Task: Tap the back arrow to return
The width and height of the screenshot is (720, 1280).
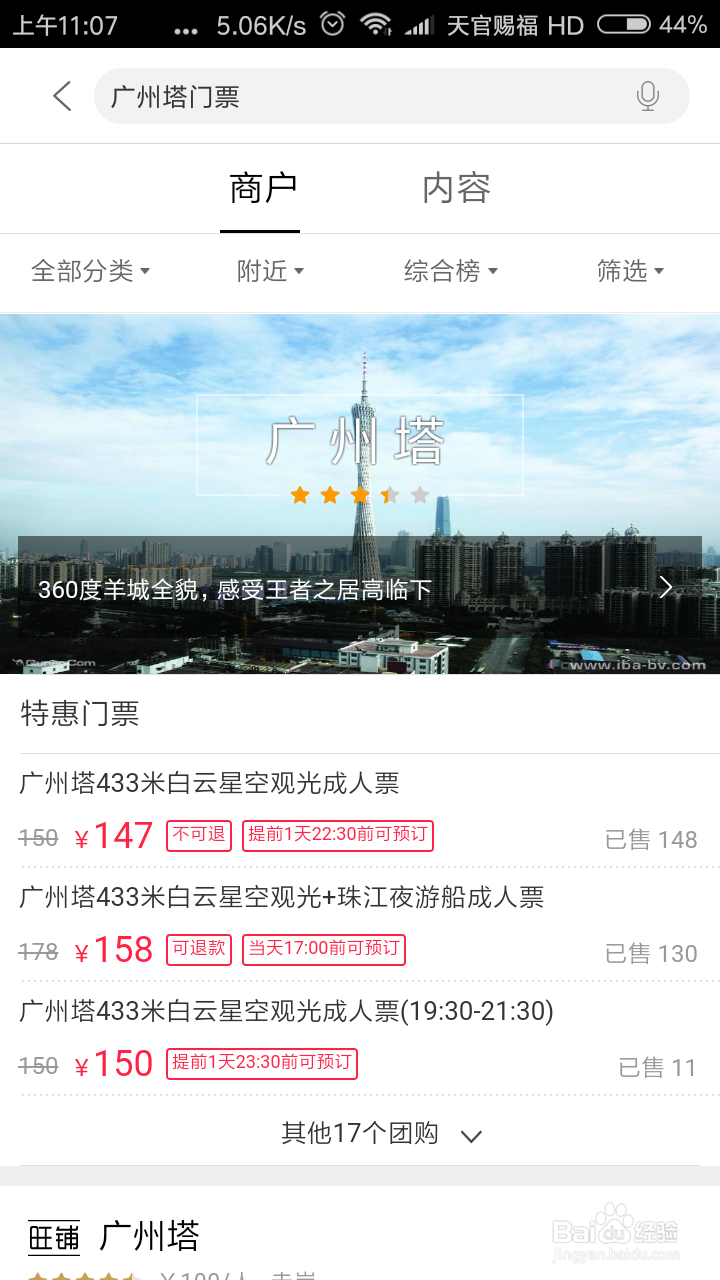Action: [61, 95]
